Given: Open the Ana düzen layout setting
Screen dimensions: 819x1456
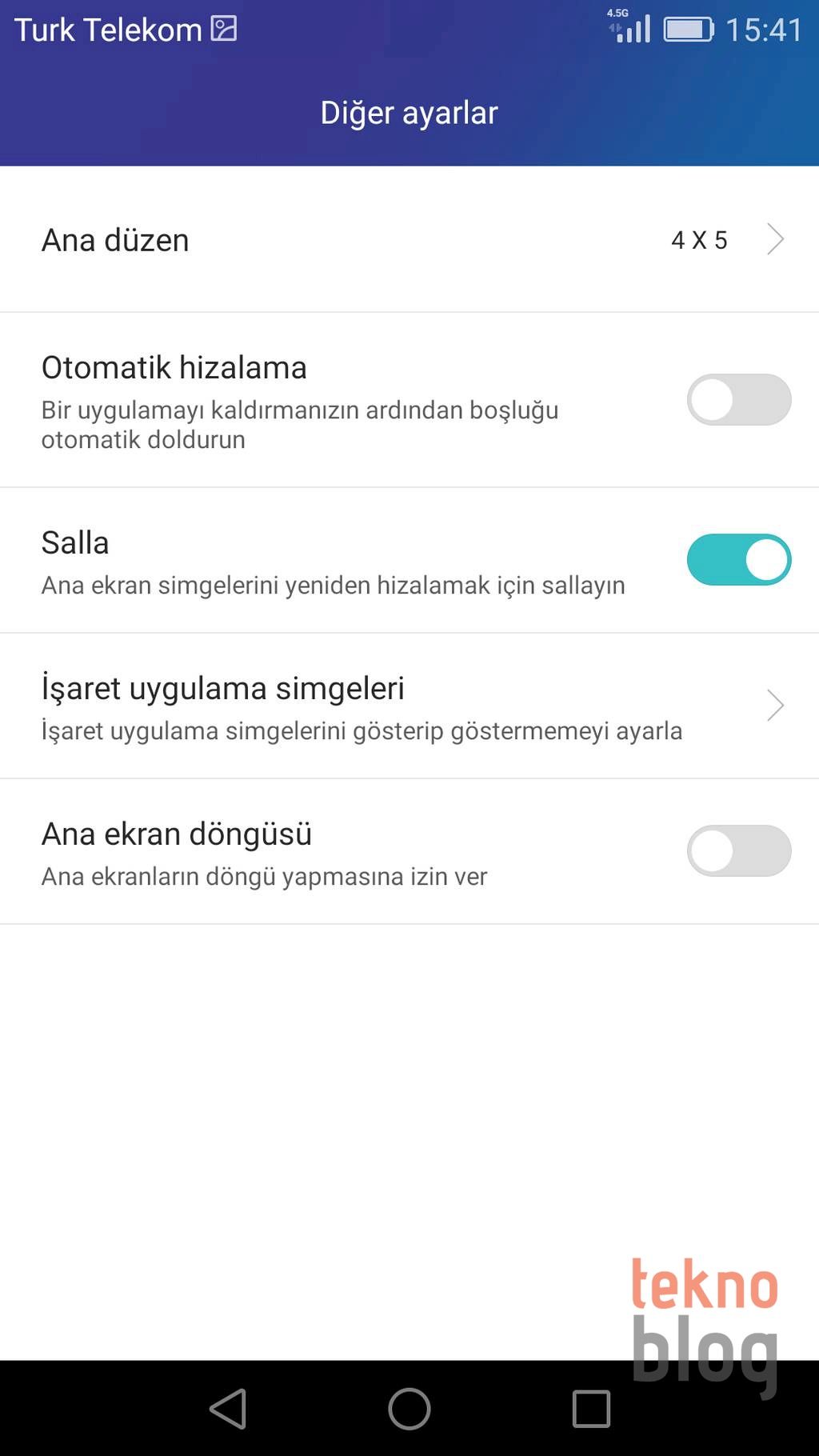Looking at the screenshot, I should click(409, 239).
